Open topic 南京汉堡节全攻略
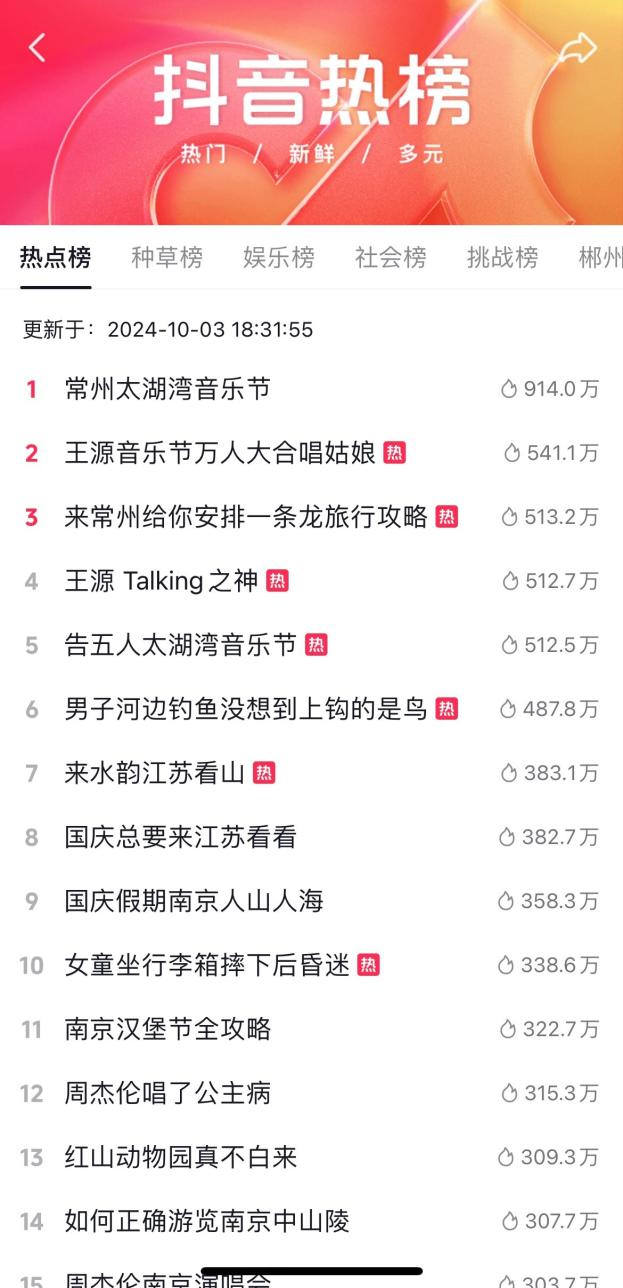The height and width of the screenshot is (1288, 623). 168,1029
